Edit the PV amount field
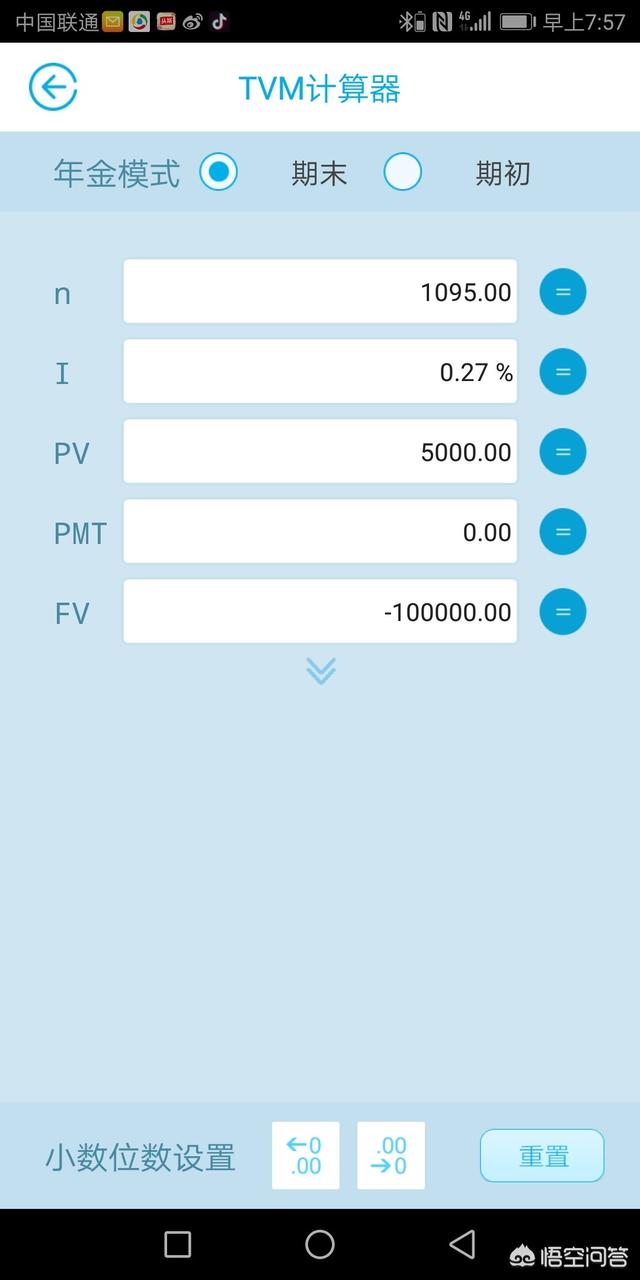Viewport: 640px width, 1280px height. tap(320, 452)
